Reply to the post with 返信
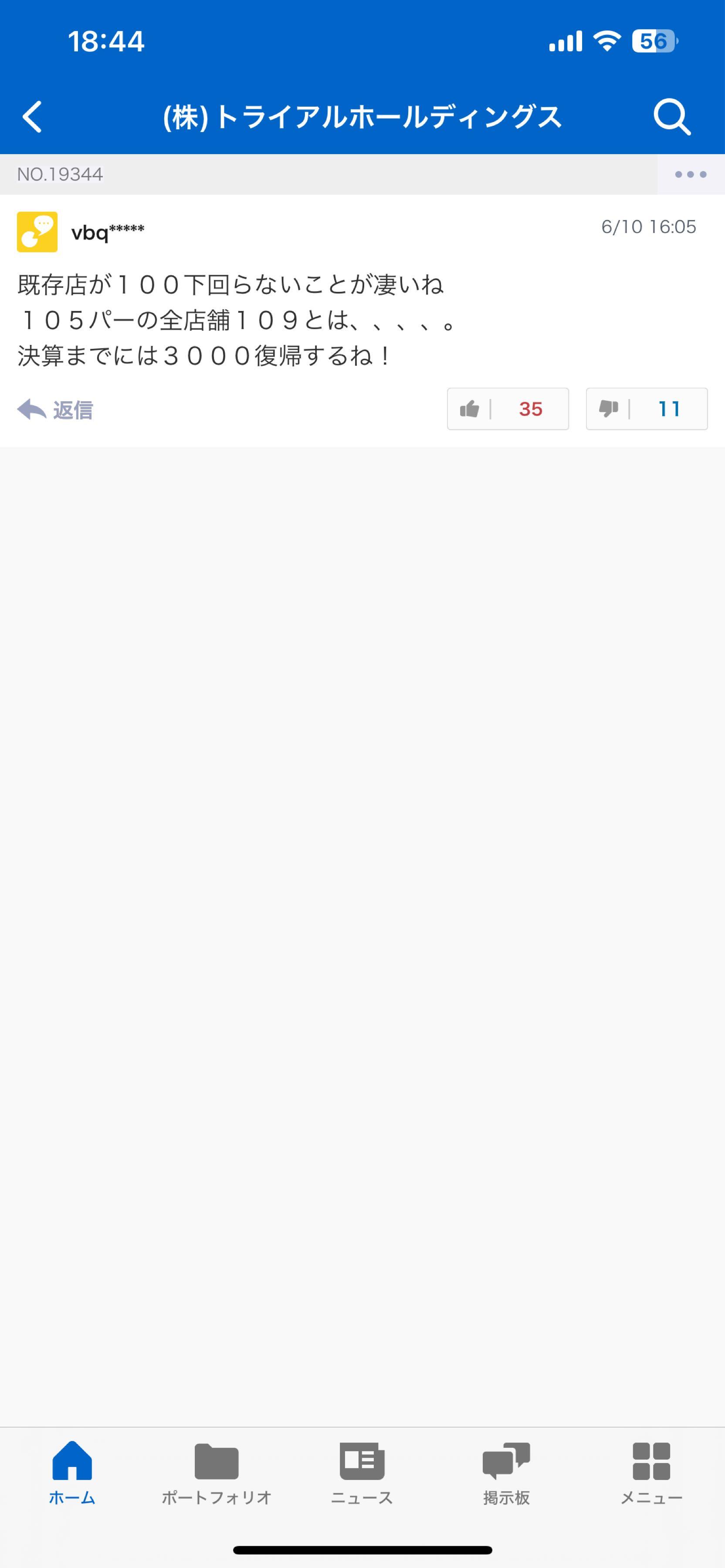The image size is (725, 1568). point(55,410)
